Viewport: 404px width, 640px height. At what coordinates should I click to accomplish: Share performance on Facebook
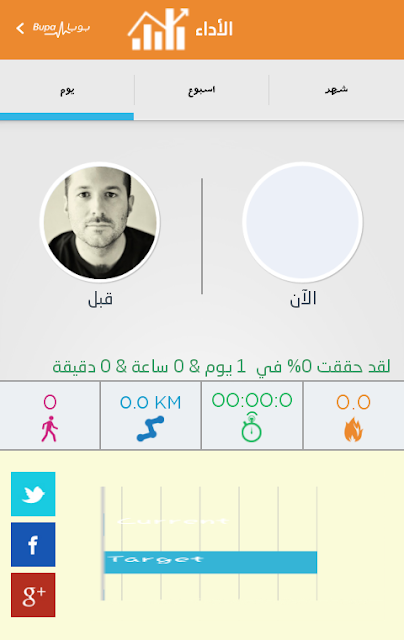tap(33, 544)
